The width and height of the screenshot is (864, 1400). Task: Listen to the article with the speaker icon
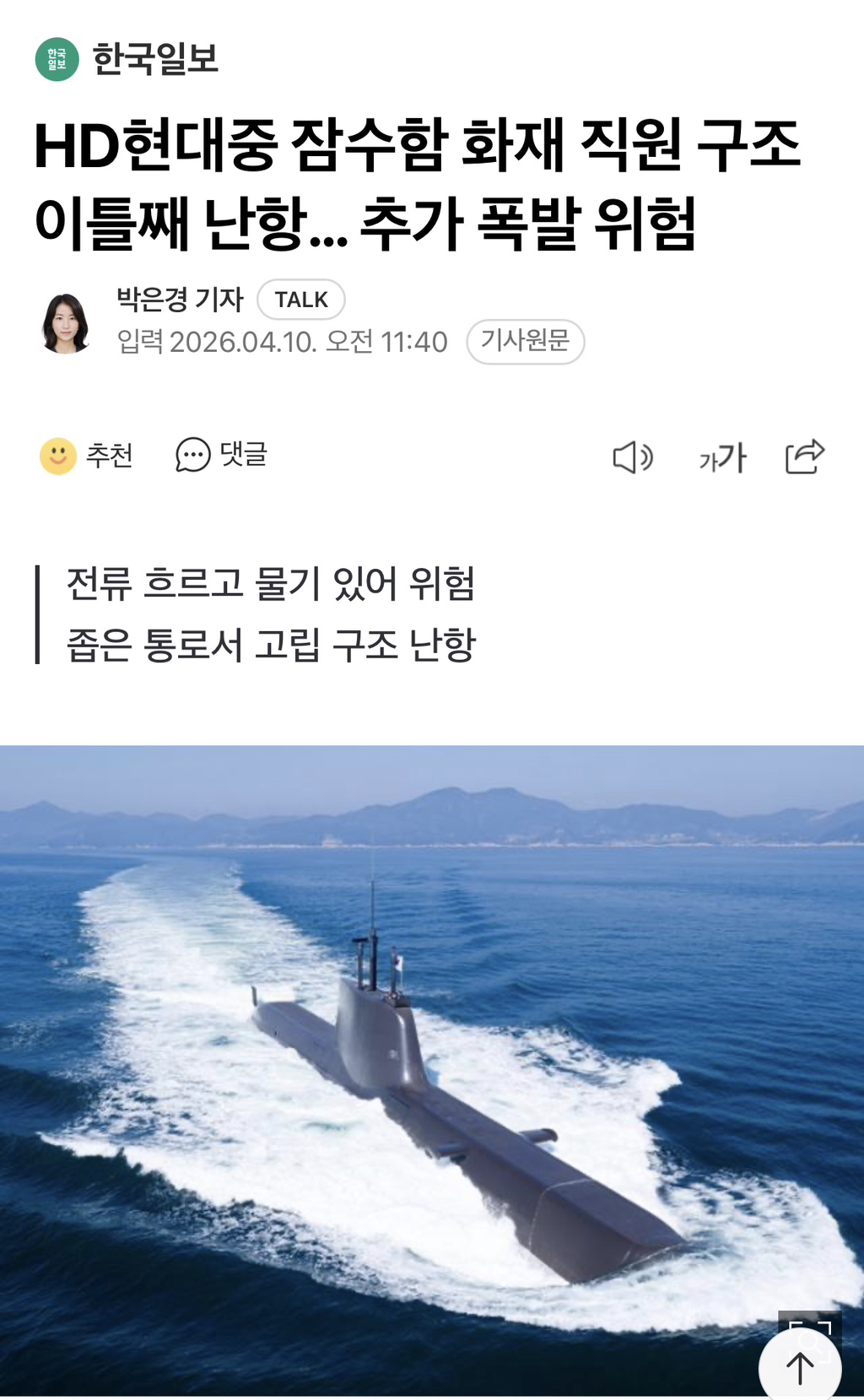pyautogui.click(x=633, y=457)
